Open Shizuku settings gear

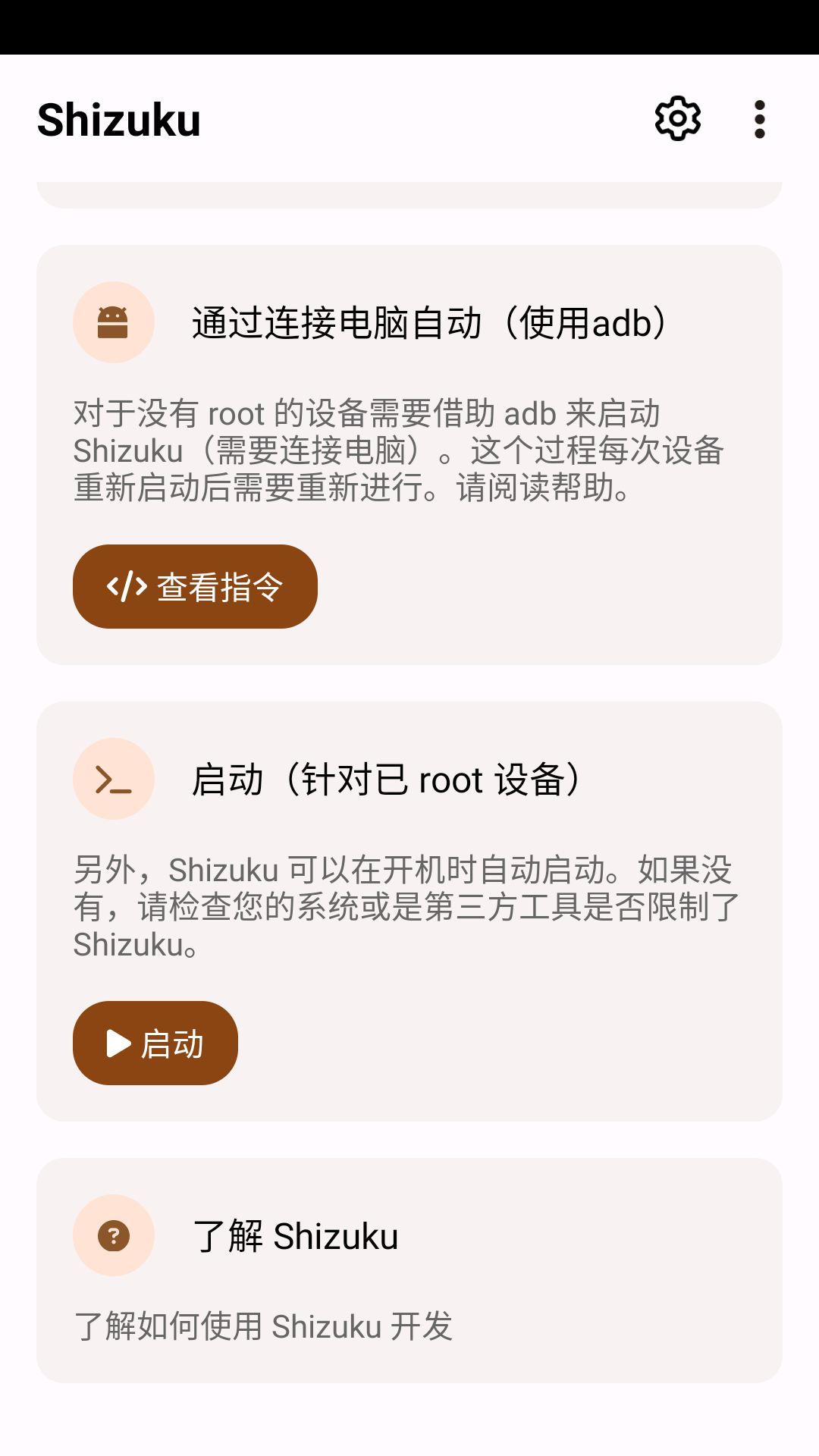coord(677,119)
